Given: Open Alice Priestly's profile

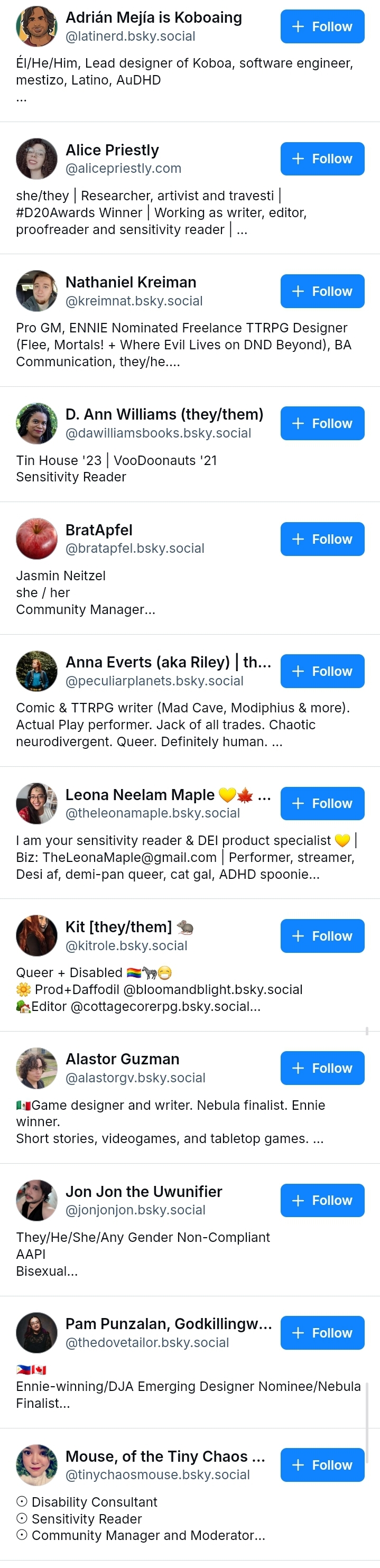Looking at the screenshot, I should (x=112, y=150).
